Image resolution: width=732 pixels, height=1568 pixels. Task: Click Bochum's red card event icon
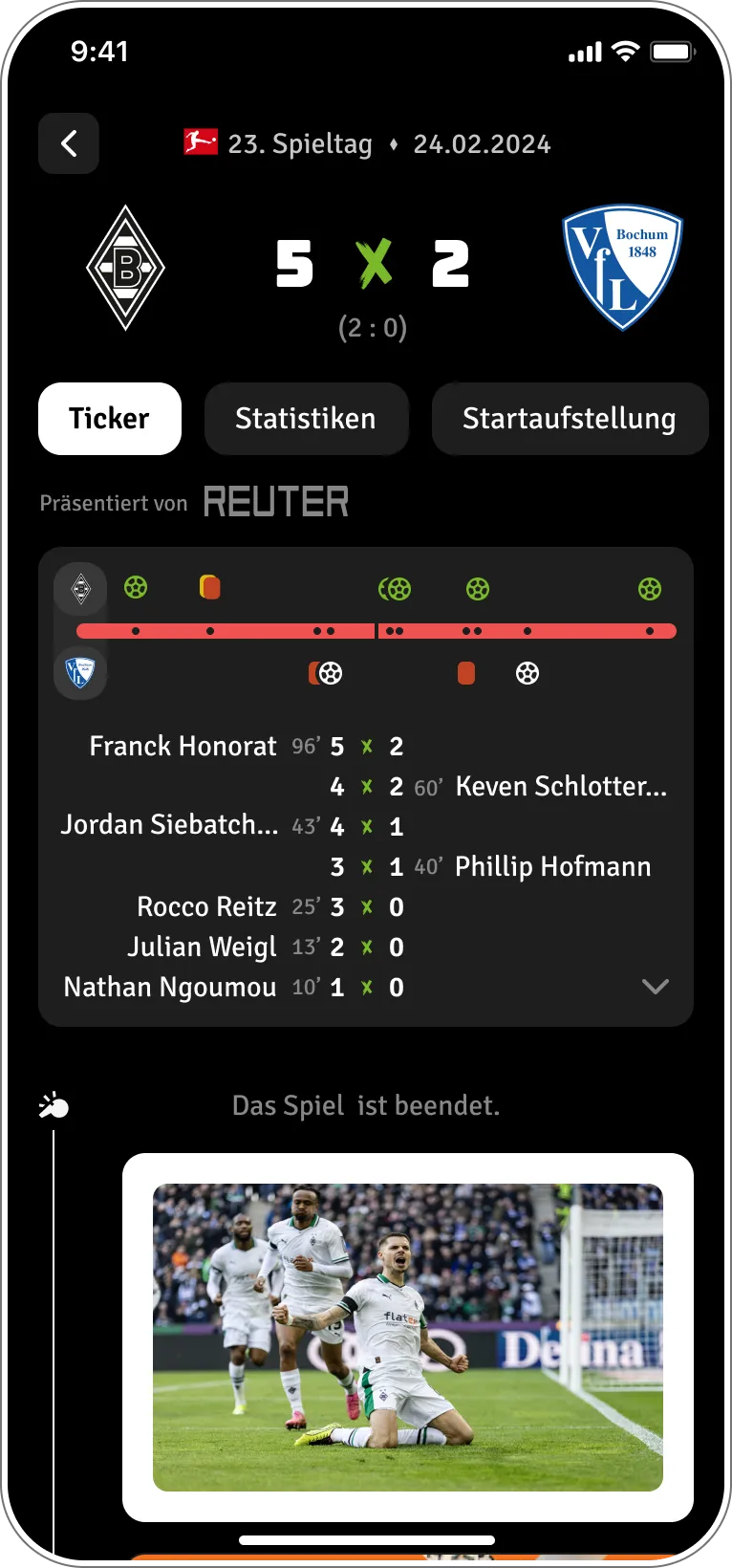coord(467,672)
